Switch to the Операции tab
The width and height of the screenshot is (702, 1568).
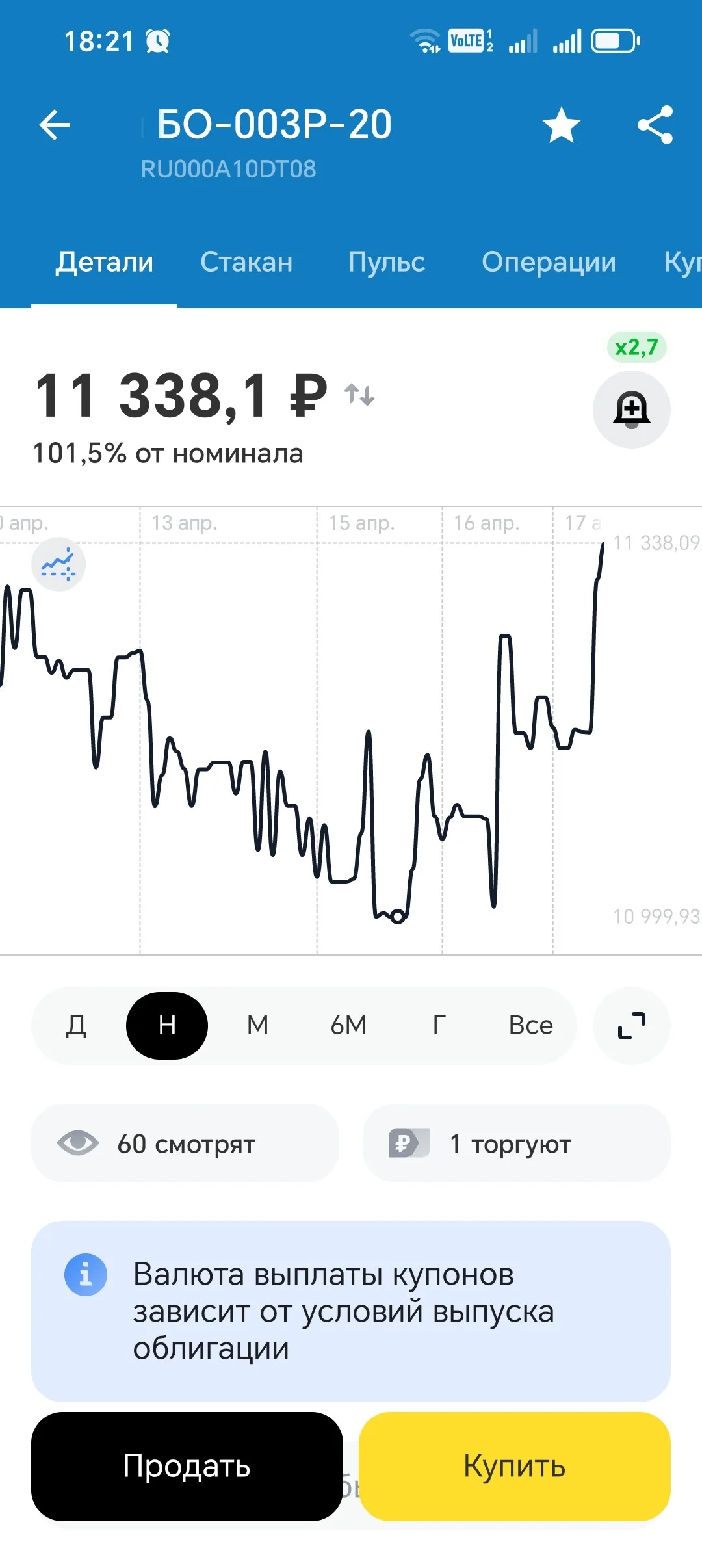[x=549, y=262]
